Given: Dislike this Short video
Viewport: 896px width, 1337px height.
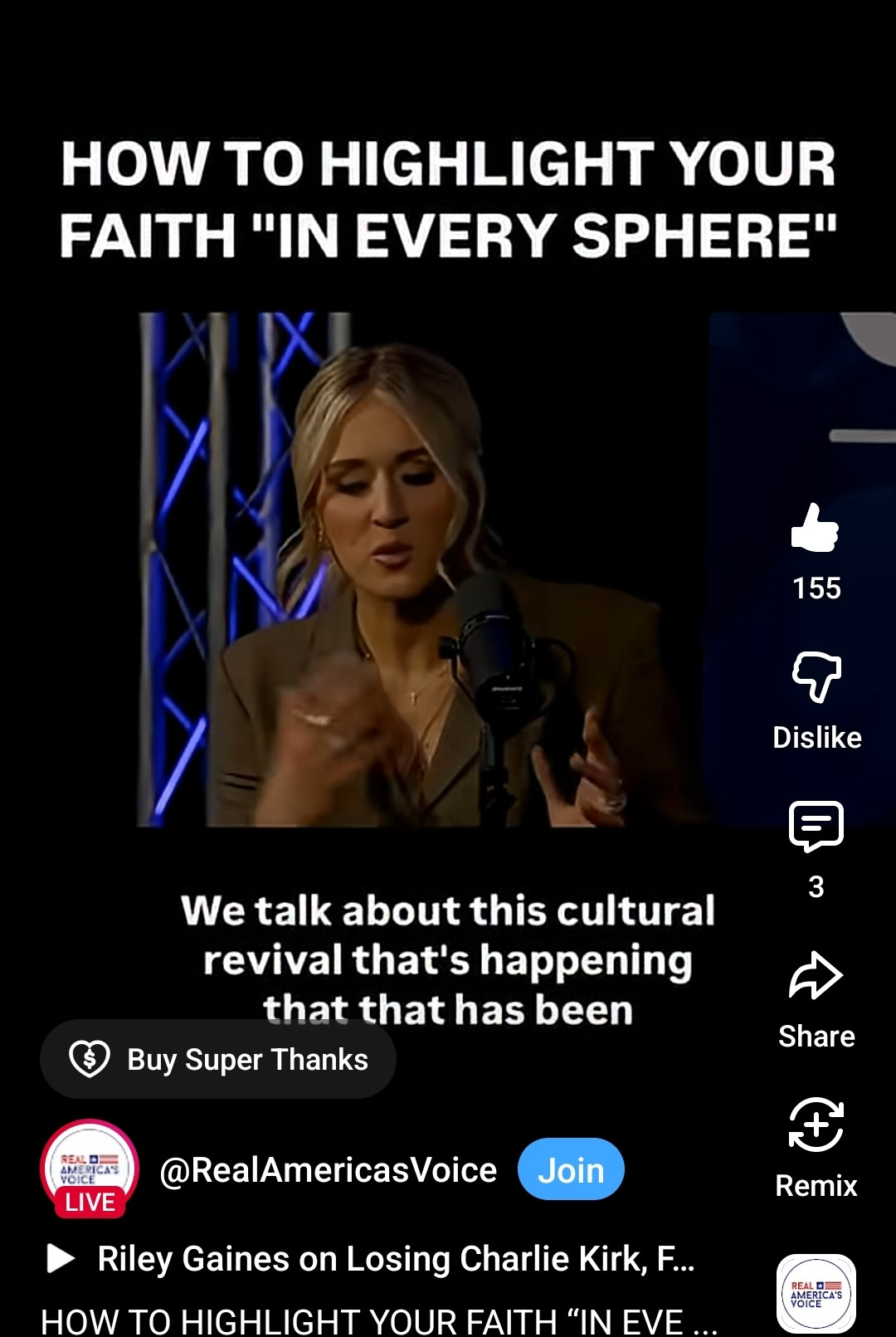Looking at the screenshot, I should tap(816, 677).
